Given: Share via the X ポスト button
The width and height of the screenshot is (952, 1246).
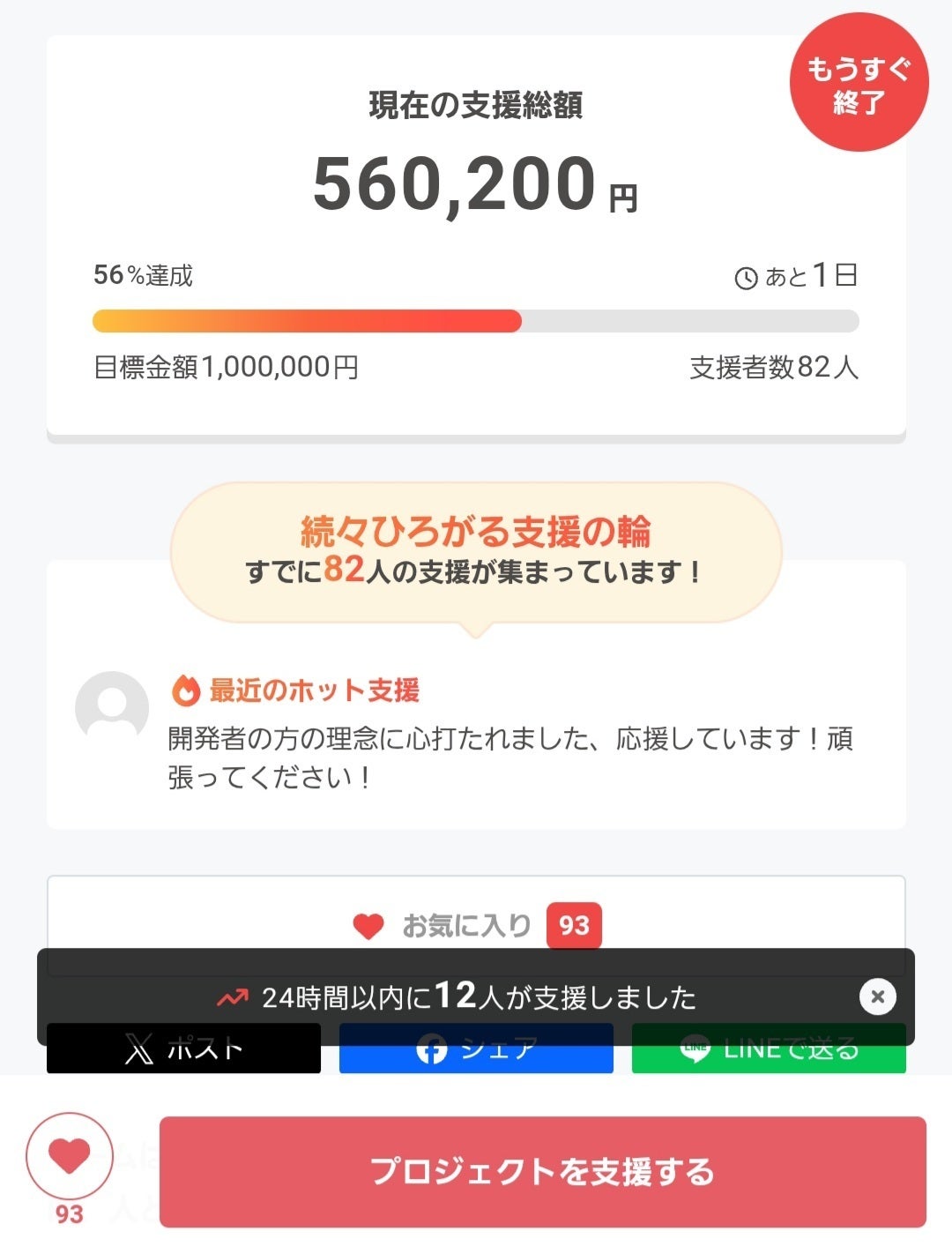Looking at the screenshot, I should point(183,1051).
